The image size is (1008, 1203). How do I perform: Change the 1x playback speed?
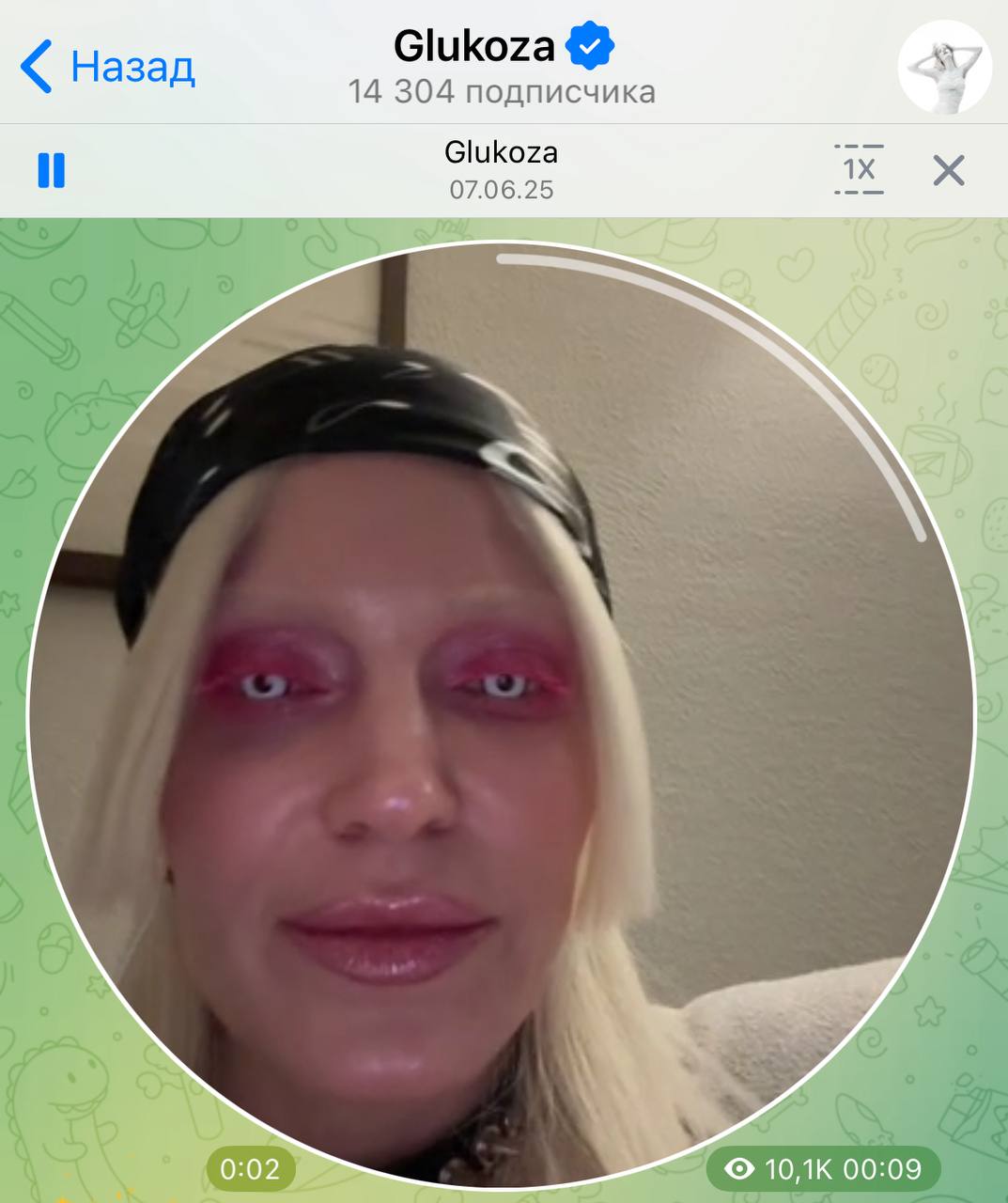859,170
